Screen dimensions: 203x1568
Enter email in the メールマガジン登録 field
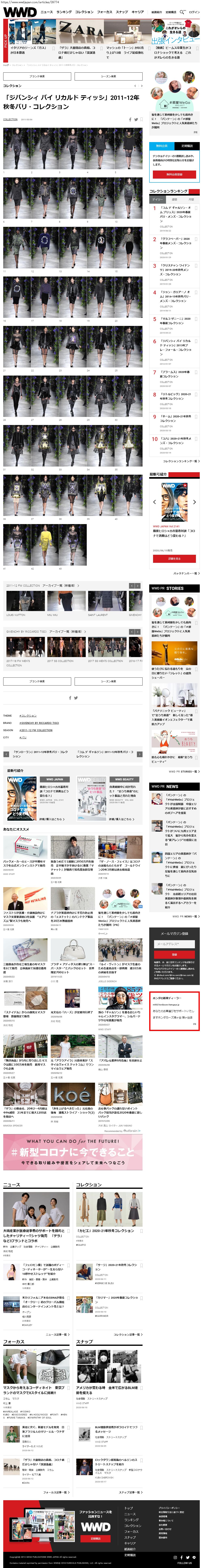[174, 944]
